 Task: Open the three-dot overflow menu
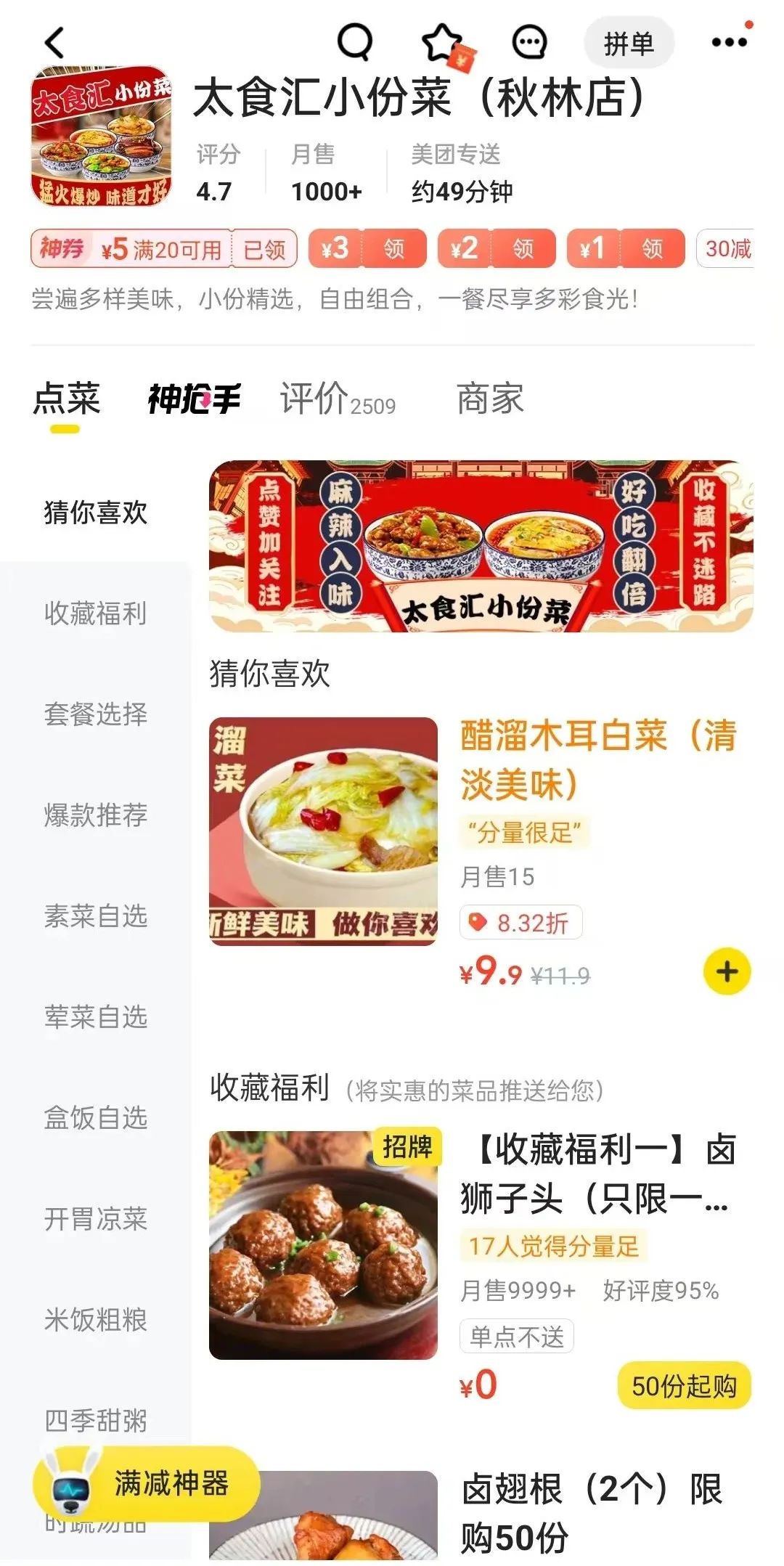pyautogui.click(x=729, y=42)
